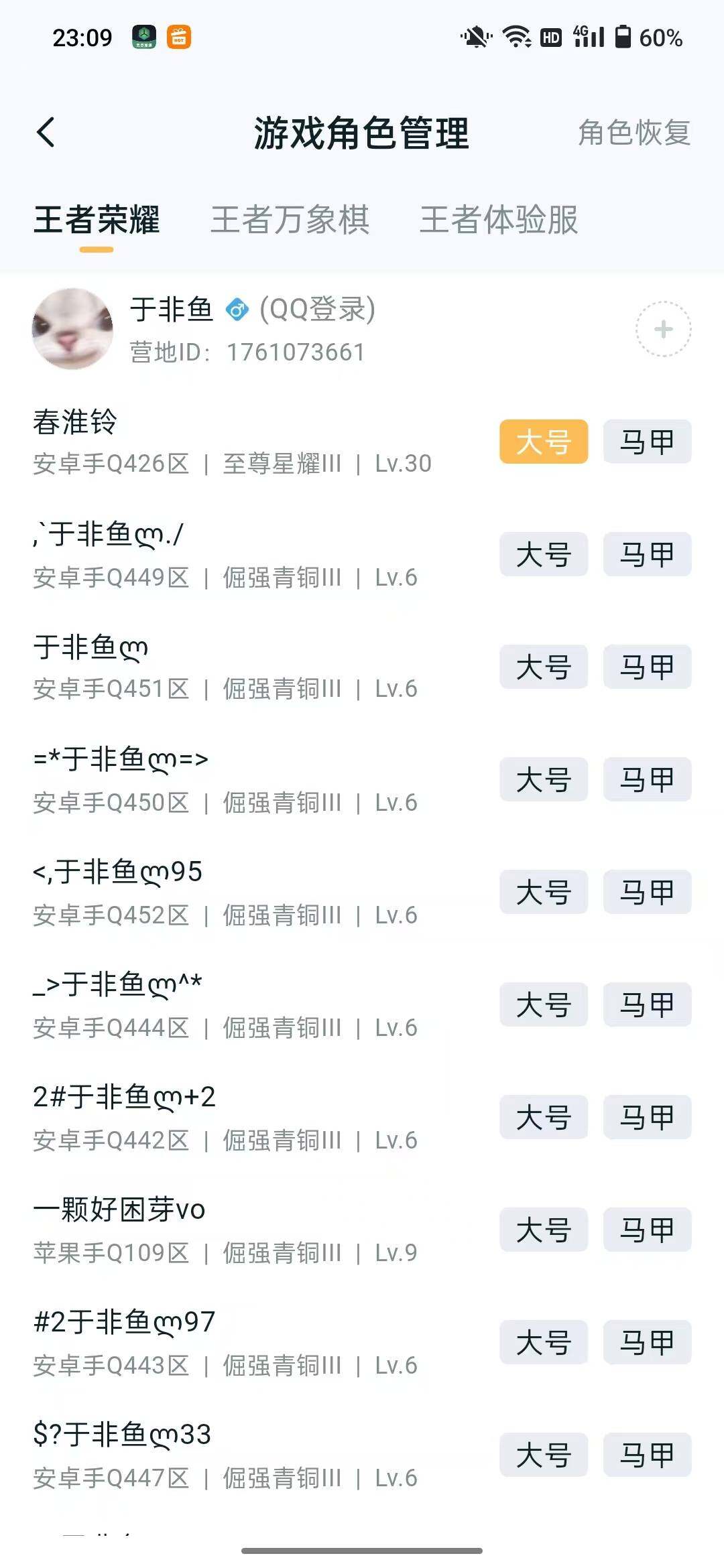
Task: Switch to the 王者万象棋 tab
Action: pos(291,220)
